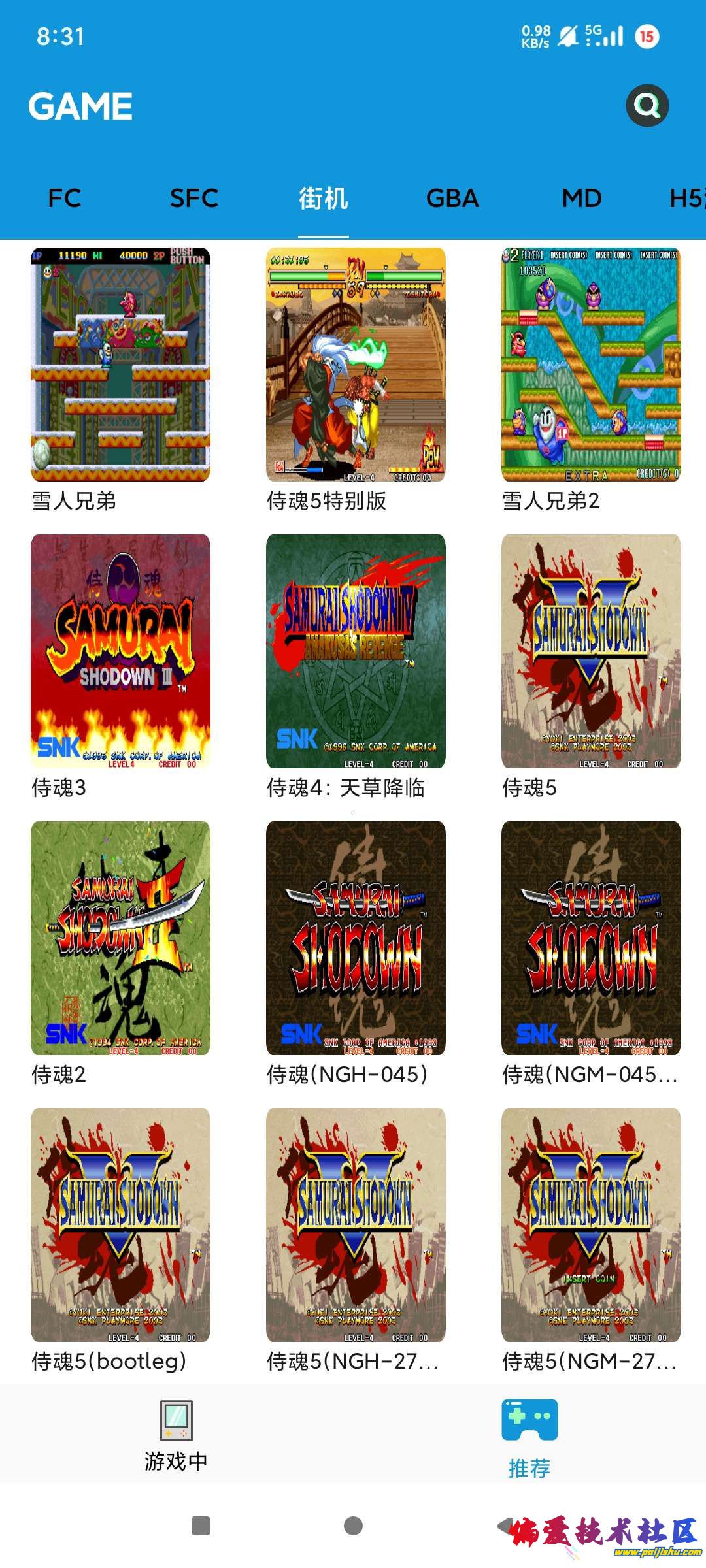
Task: Switch to the MD tab
Action: 582,198
